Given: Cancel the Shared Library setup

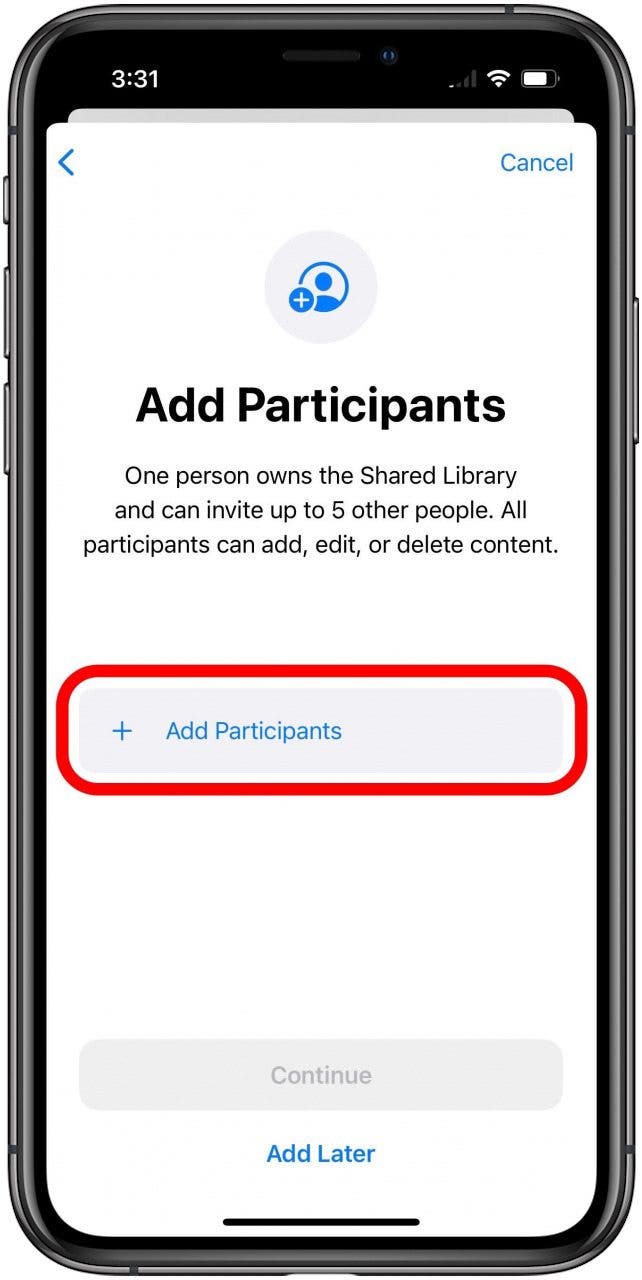Looking at the screenshot, I should (536, 162).
